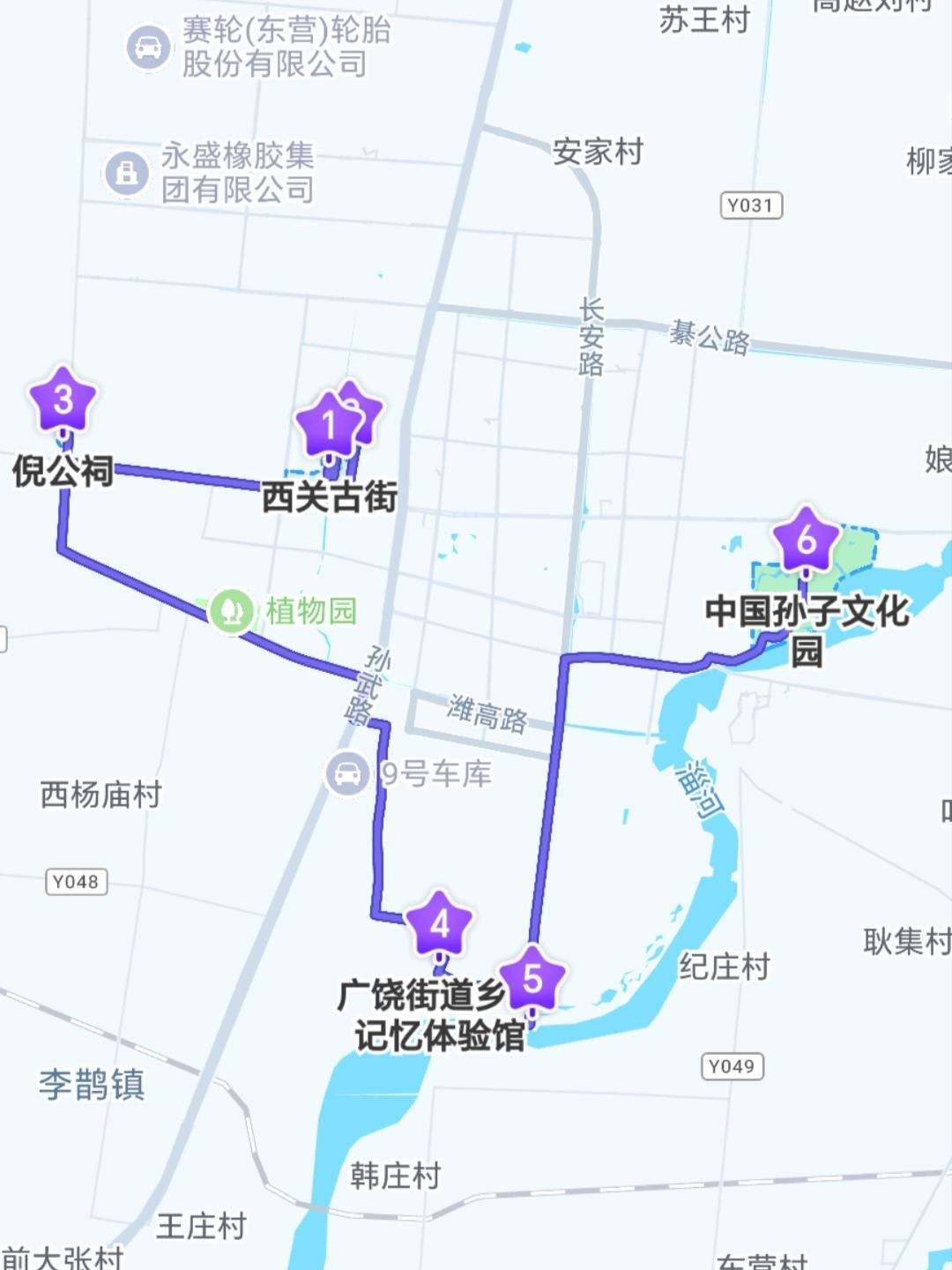Tap the 植物园 green park icon
The image size is (952, 1270).
tap(232, 610)
